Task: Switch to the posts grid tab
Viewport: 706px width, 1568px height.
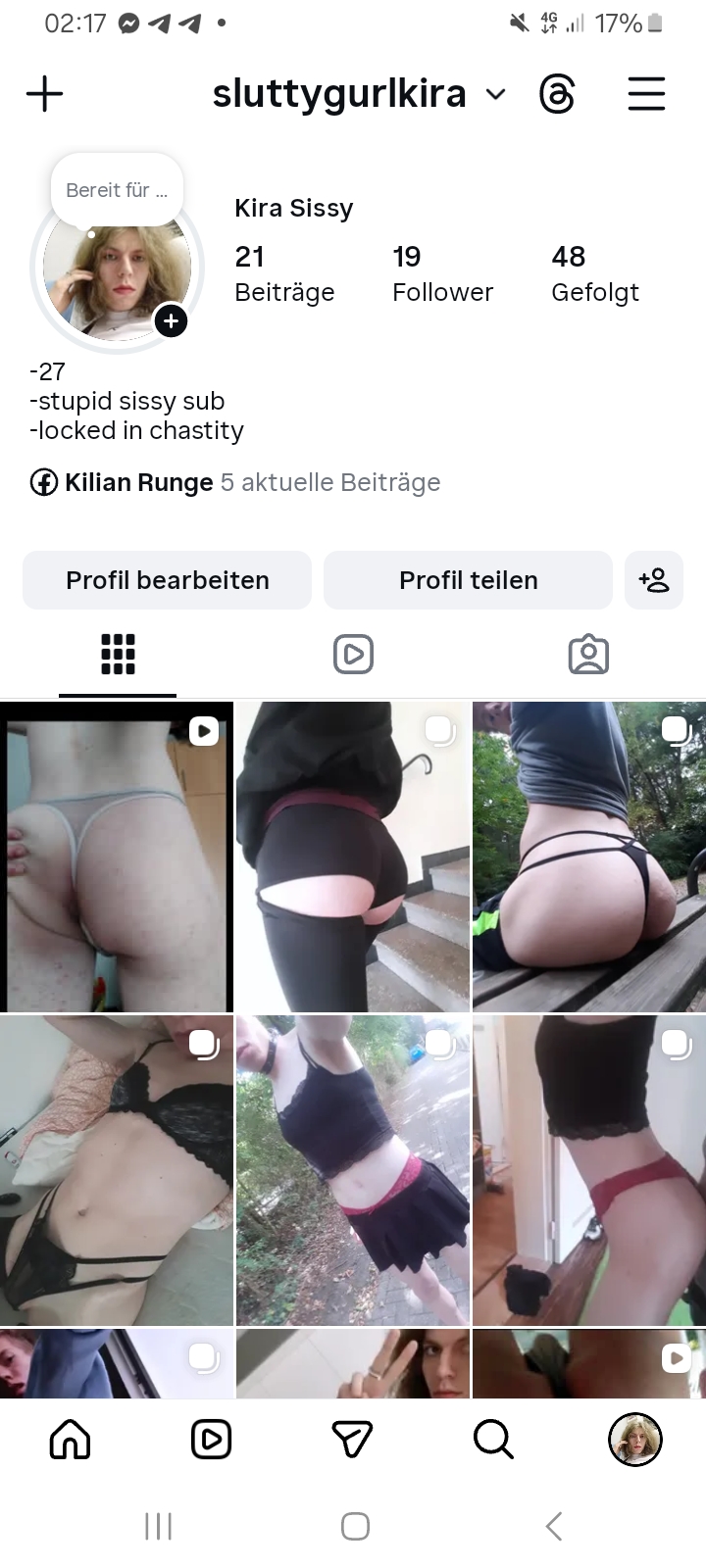Action: pyautogui.click(x=118, y=654)
